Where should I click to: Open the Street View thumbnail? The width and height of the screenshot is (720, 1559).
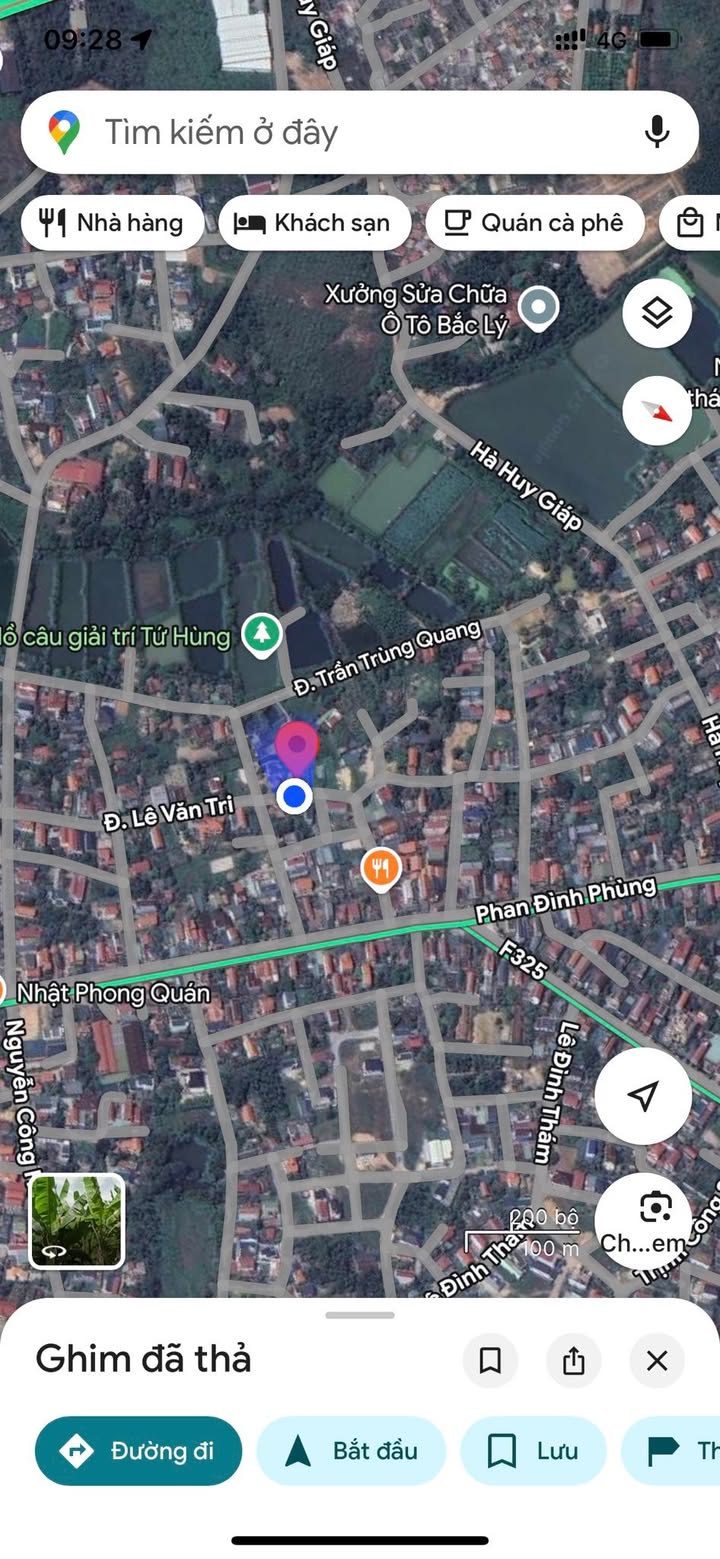pos(76,1221)
